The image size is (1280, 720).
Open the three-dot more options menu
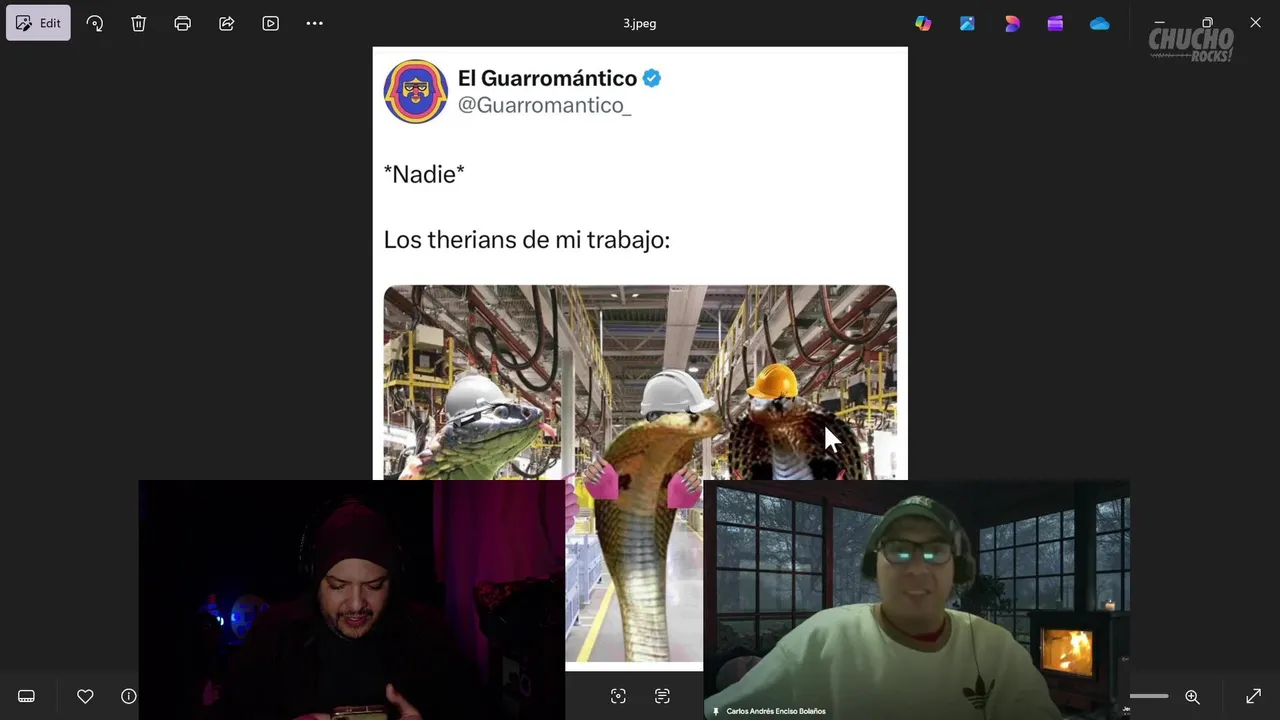tap(314, 23)
